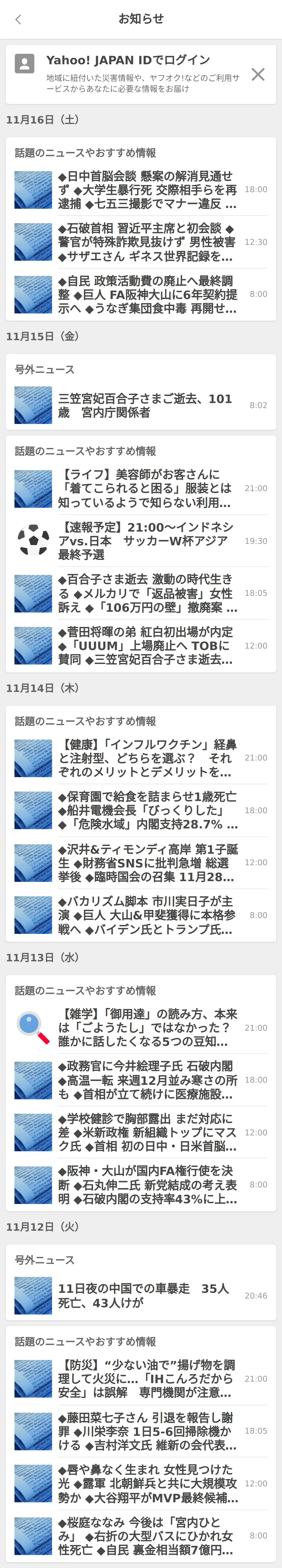Go back from the お知らせ screen
The image size is (282, 1568).
[x=18, y=20]
